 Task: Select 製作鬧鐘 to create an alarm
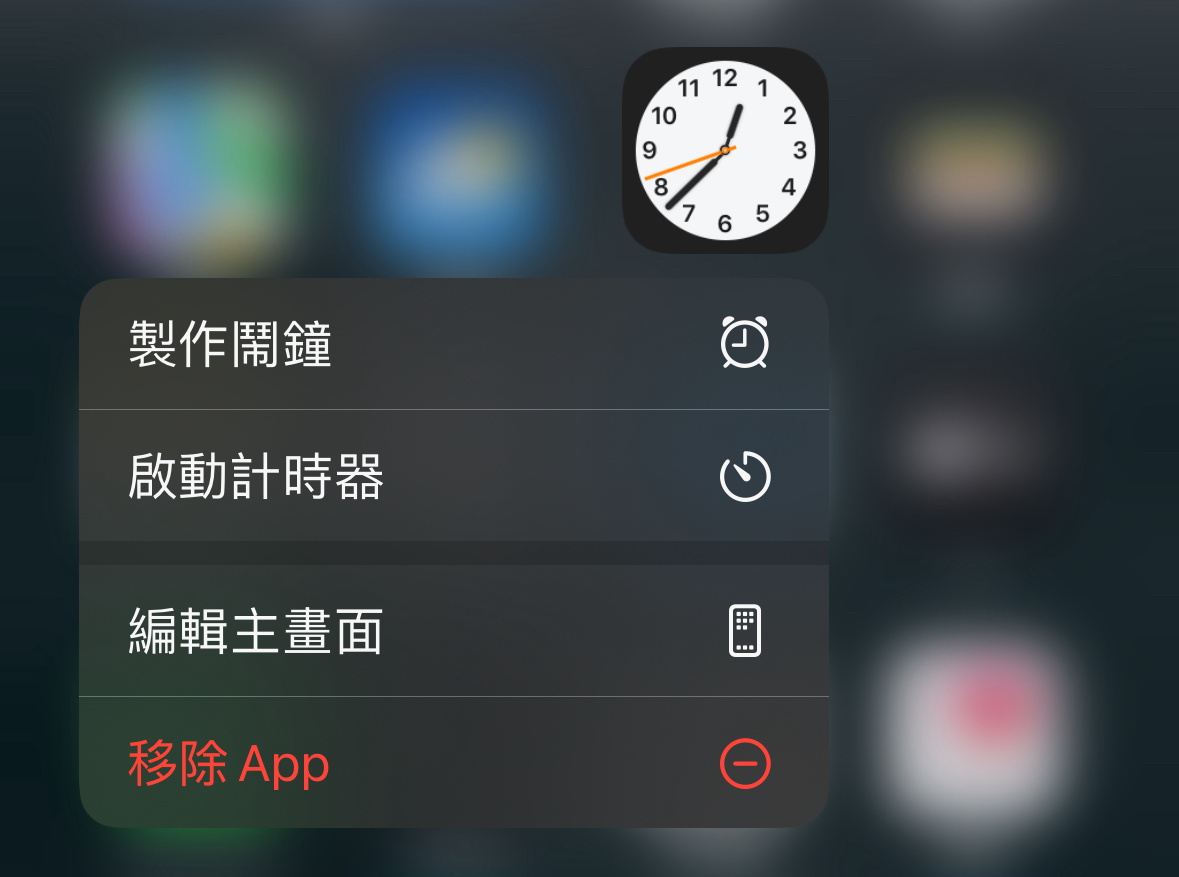(x=453, y=345)
